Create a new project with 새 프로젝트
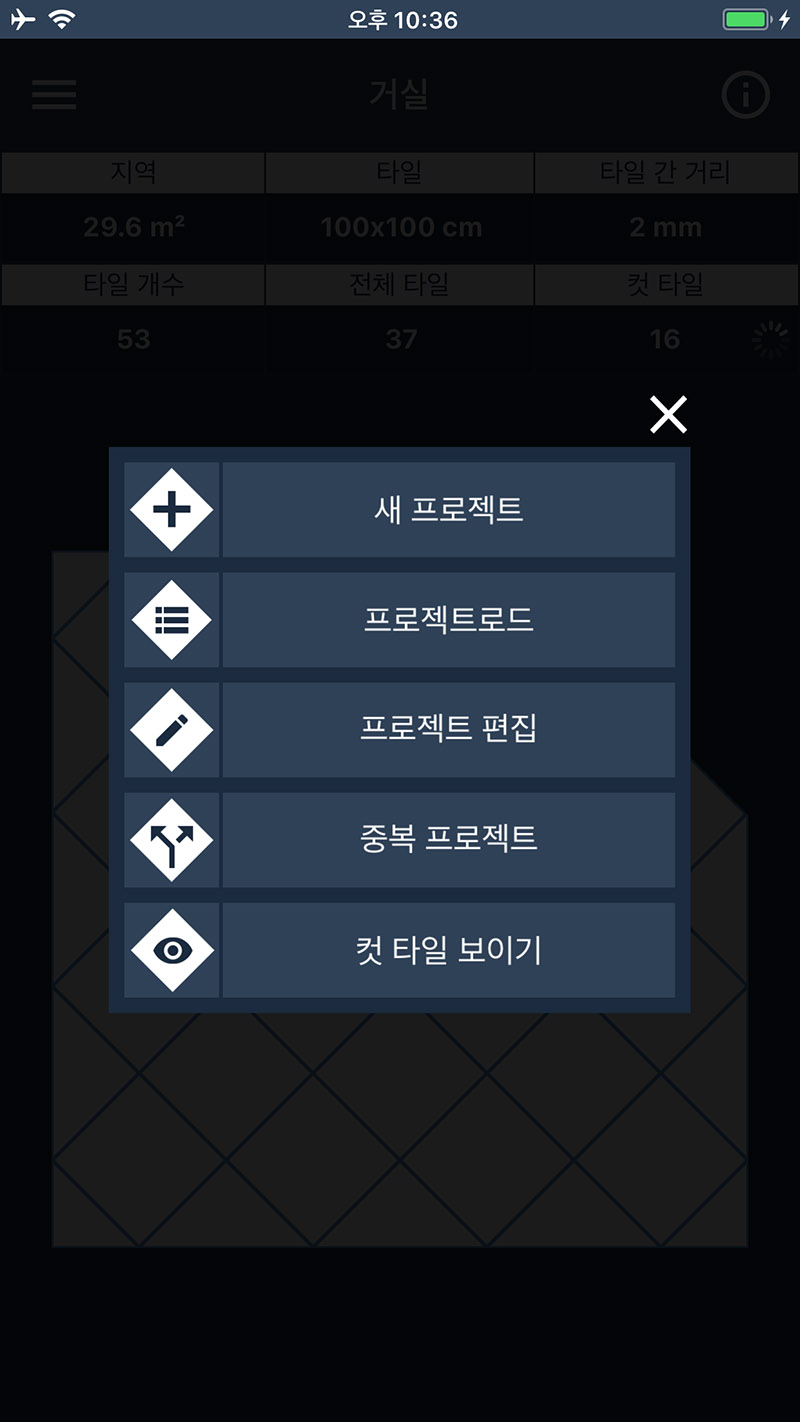This screenshot has width=800, height=1422. click(x=399, y=510)
